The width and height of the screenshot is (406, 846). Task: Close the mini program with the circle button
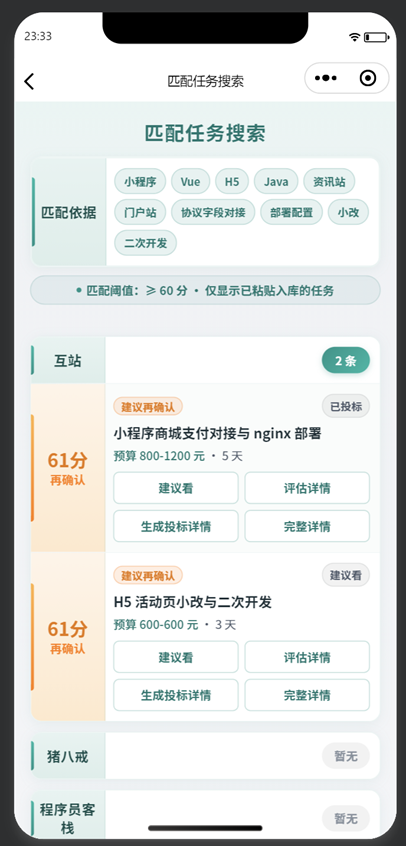368,78
